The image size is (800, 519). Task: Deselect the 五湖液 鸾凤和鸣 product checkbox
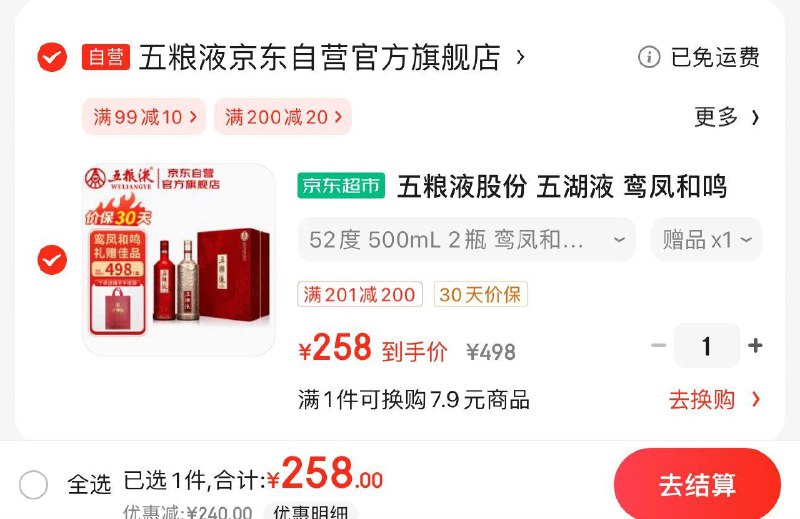52,261
